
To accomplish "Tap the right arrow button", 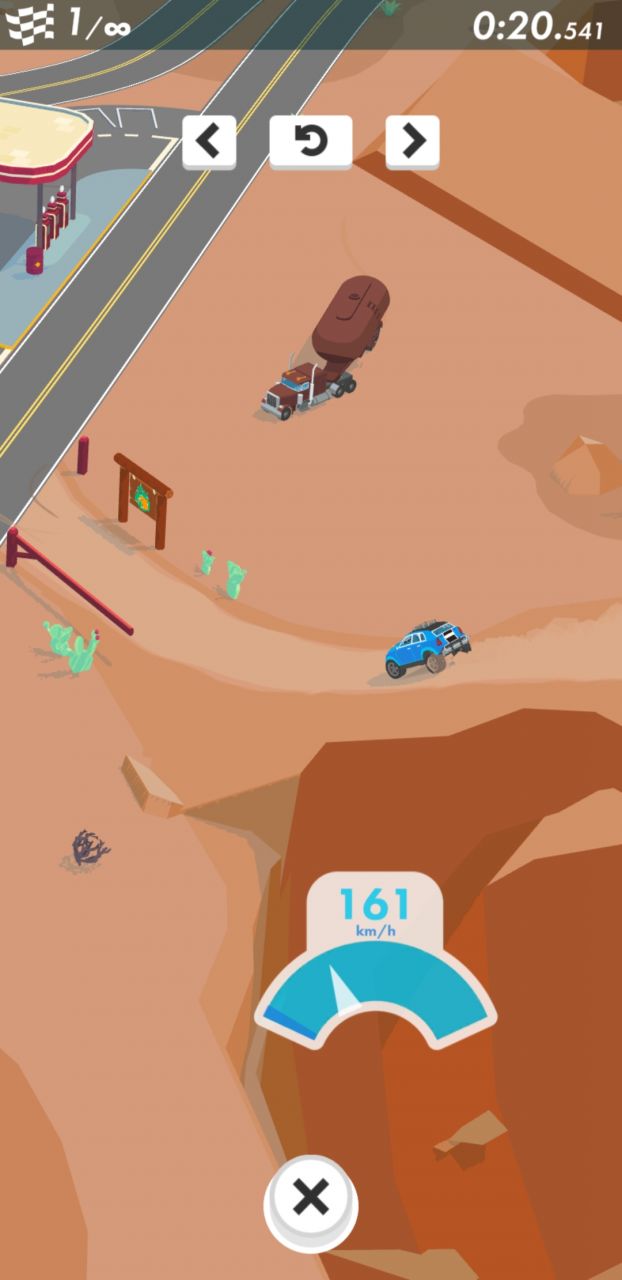I will 412,142.
